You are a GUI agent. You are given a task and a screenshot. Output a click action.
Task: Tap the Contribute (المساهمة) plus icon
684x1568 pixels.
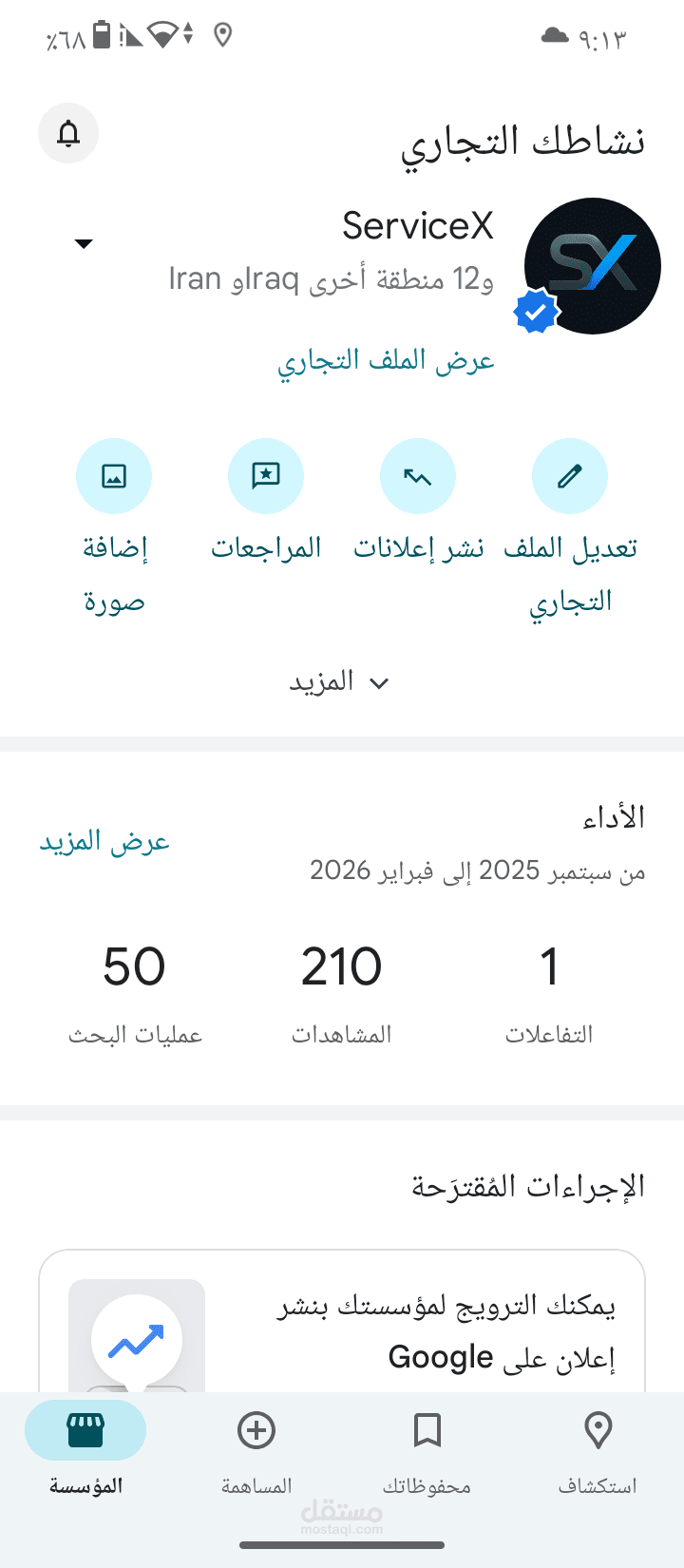coord(256,1430)
